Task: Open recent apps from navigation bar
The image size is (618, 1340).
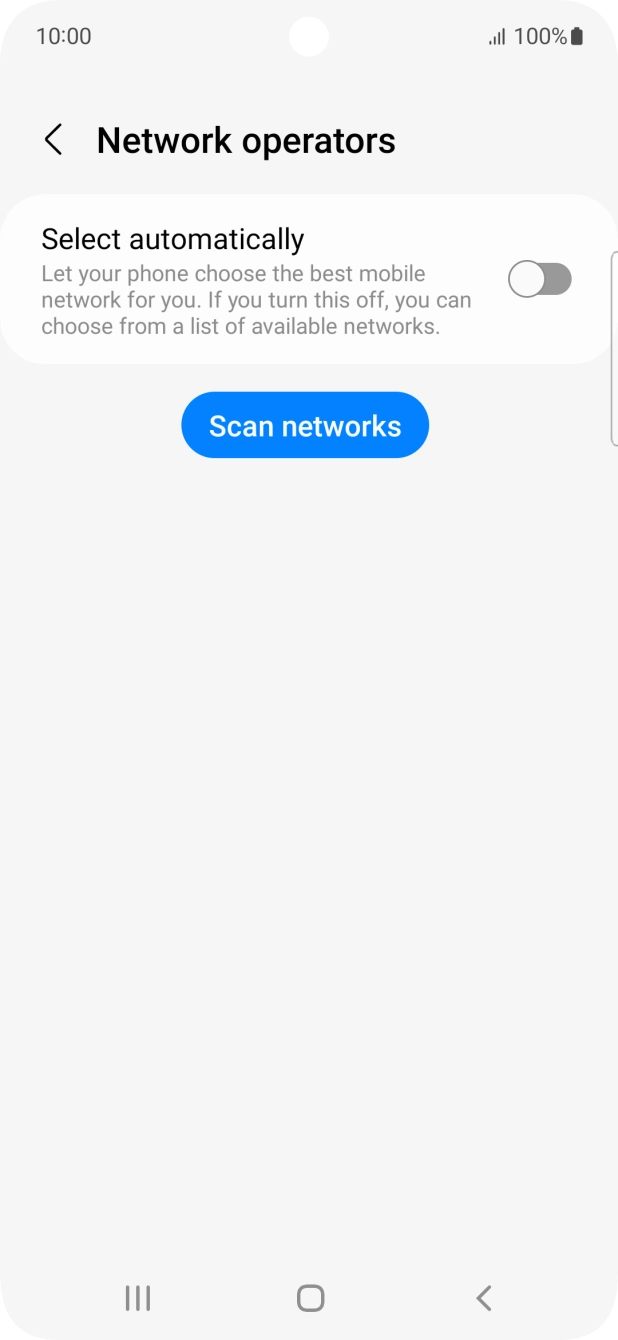Action: (x=138, y=1298)
